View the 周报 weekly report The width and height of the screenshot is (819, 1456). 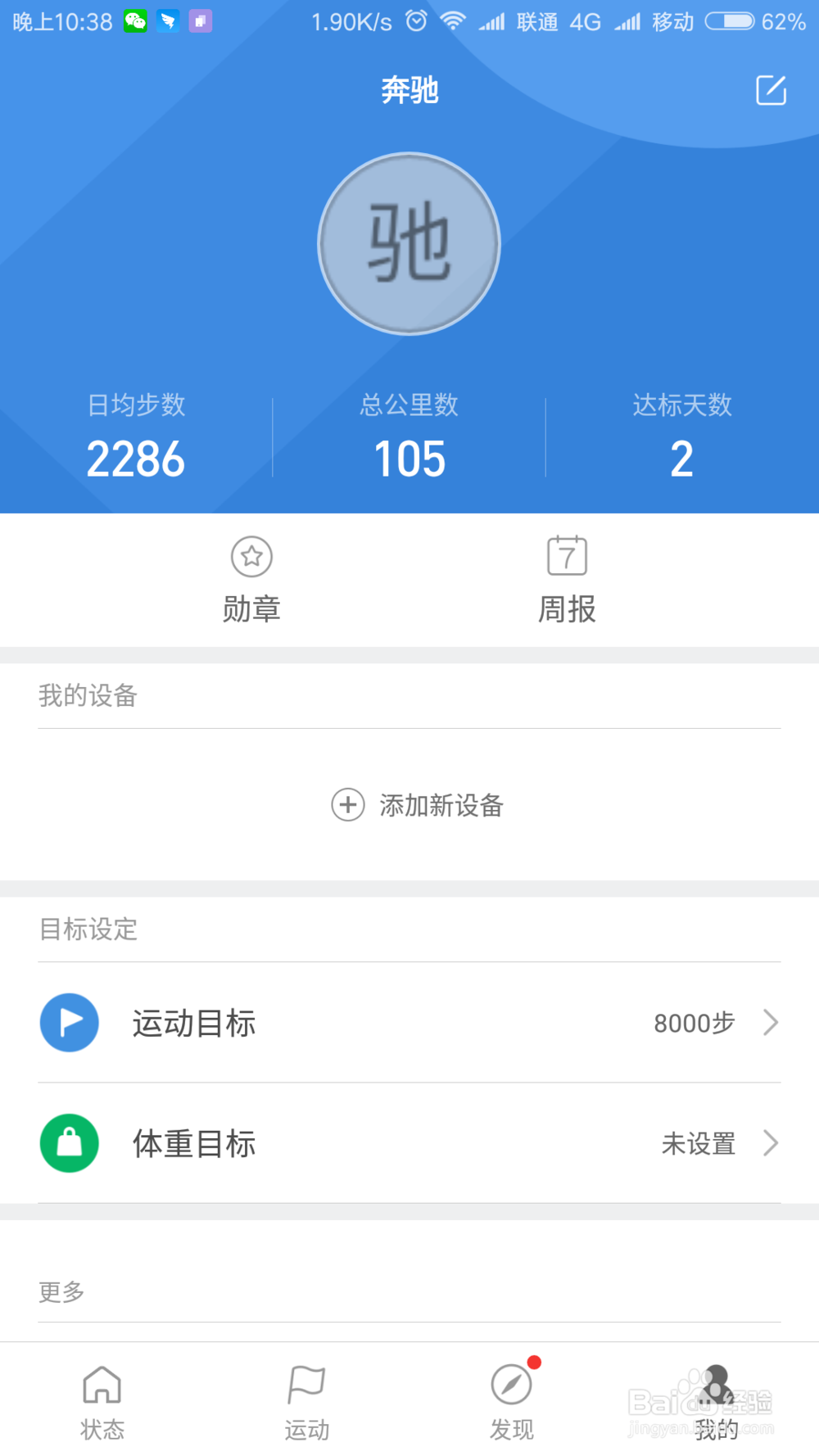(567, 580)
